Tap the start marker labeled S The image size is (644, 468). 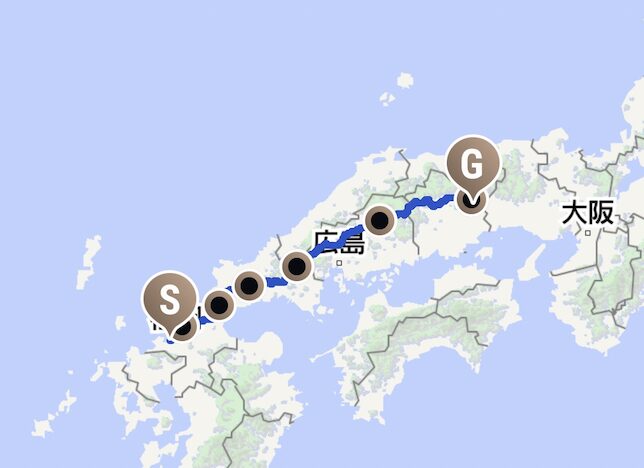(169, 296)
